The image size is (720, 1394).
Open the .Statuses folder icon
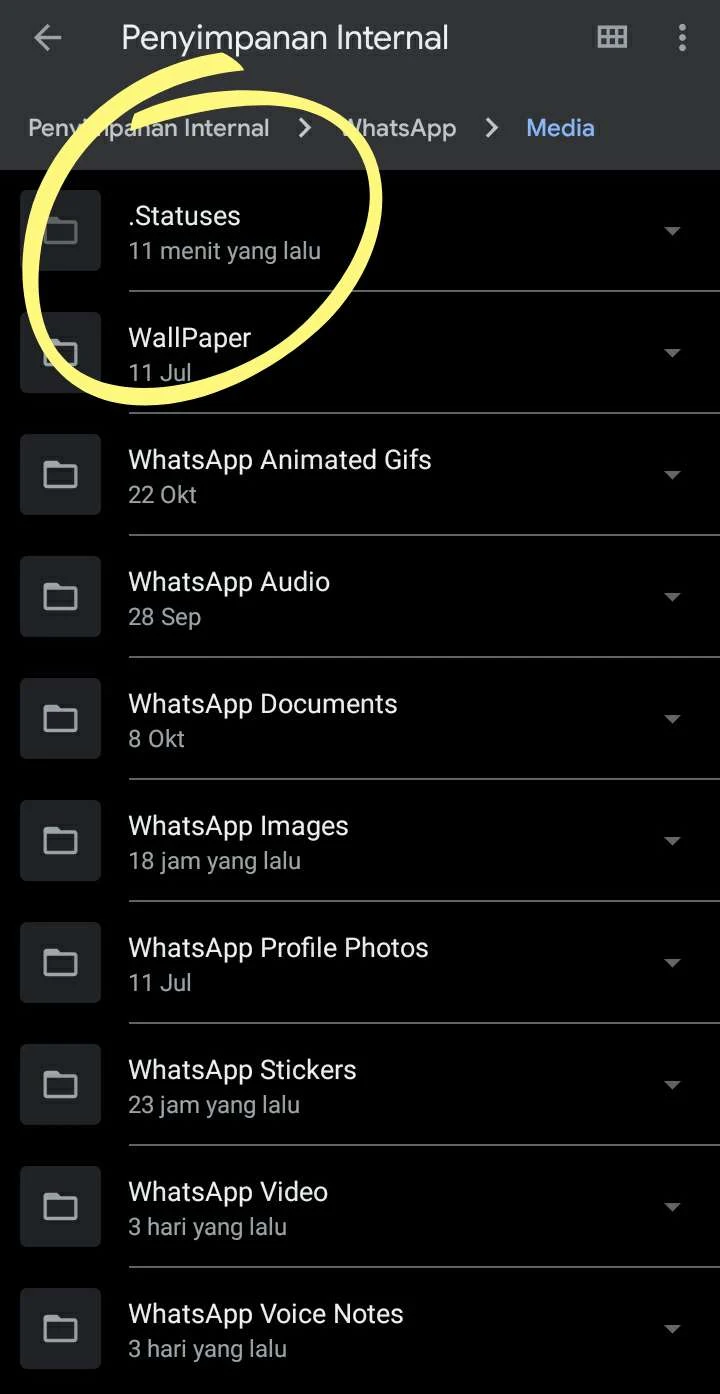tap(60, 230)
